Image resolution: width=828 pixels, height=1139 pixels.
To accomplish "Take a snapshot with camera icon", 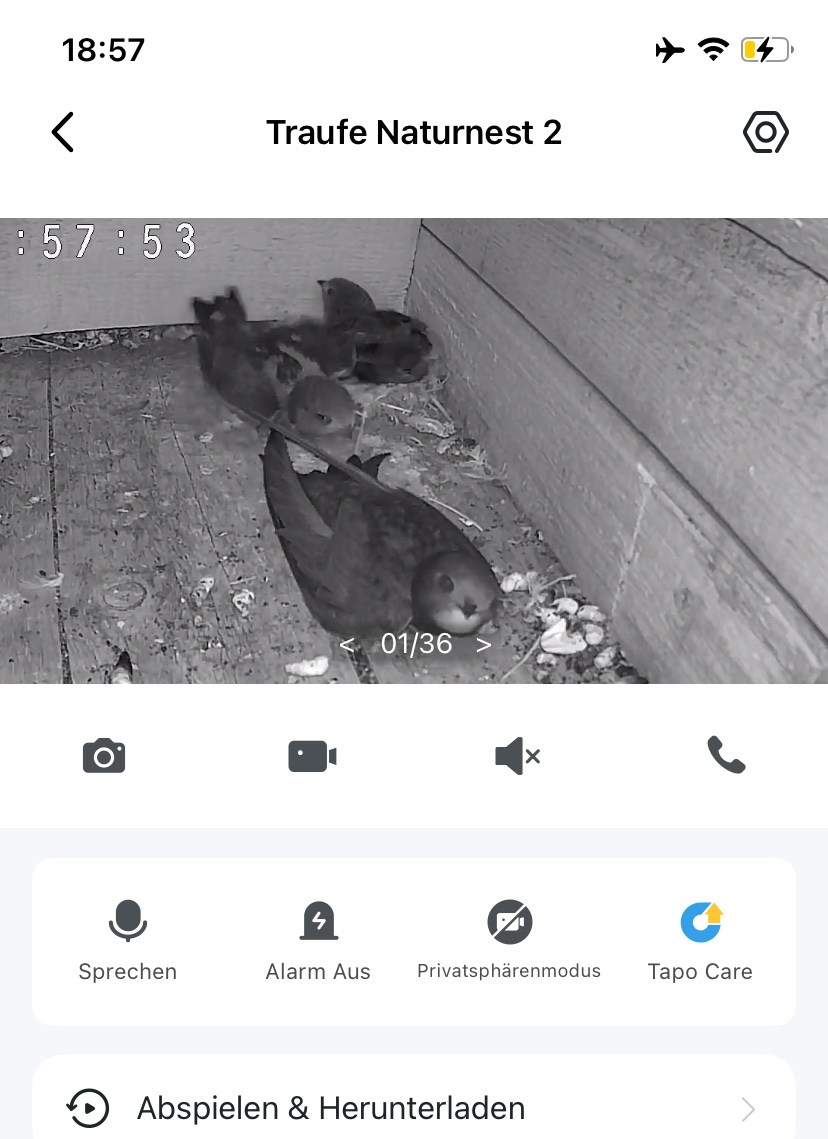I will [x=104, y=756].
